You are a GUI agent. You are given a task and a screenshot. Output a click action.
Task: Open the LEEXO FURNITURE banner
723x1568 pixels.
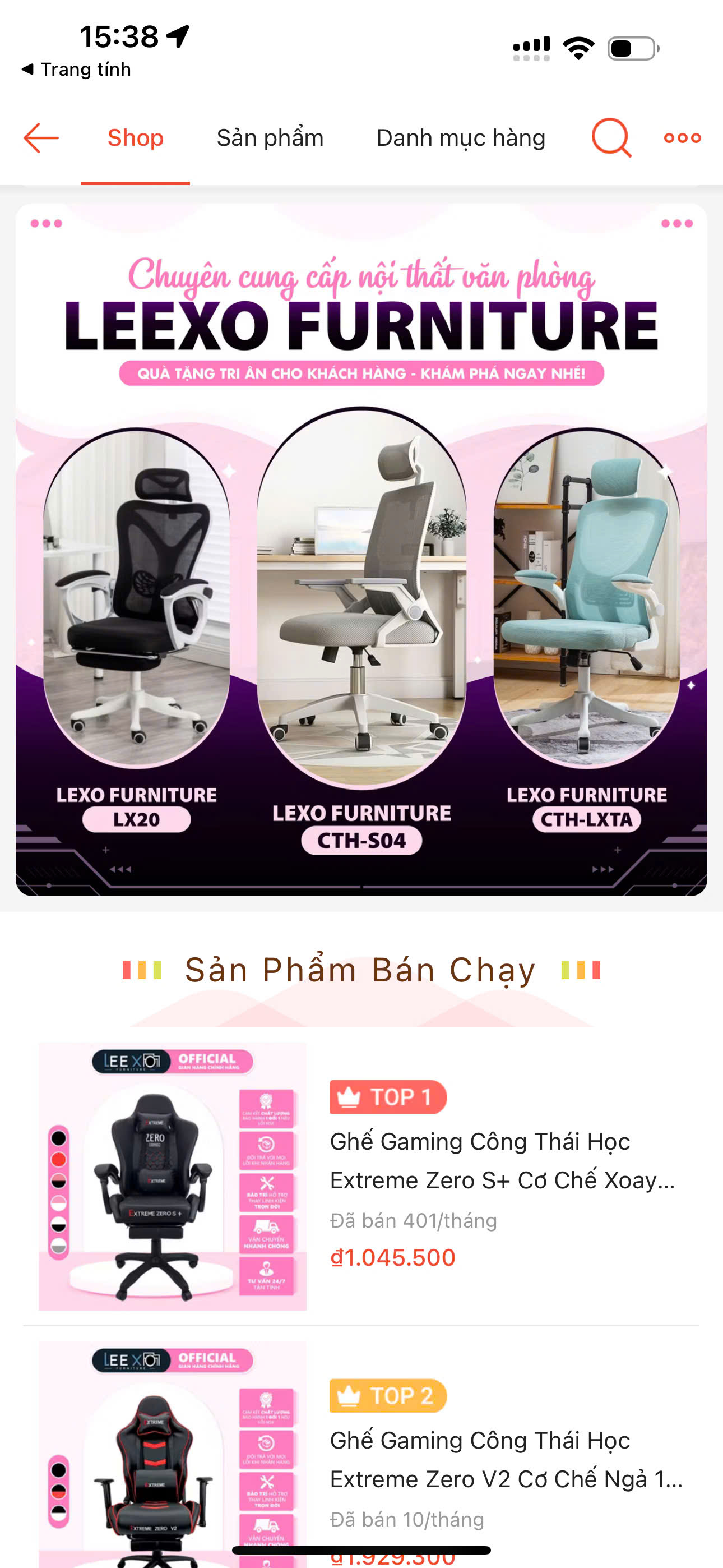point(361,549)
